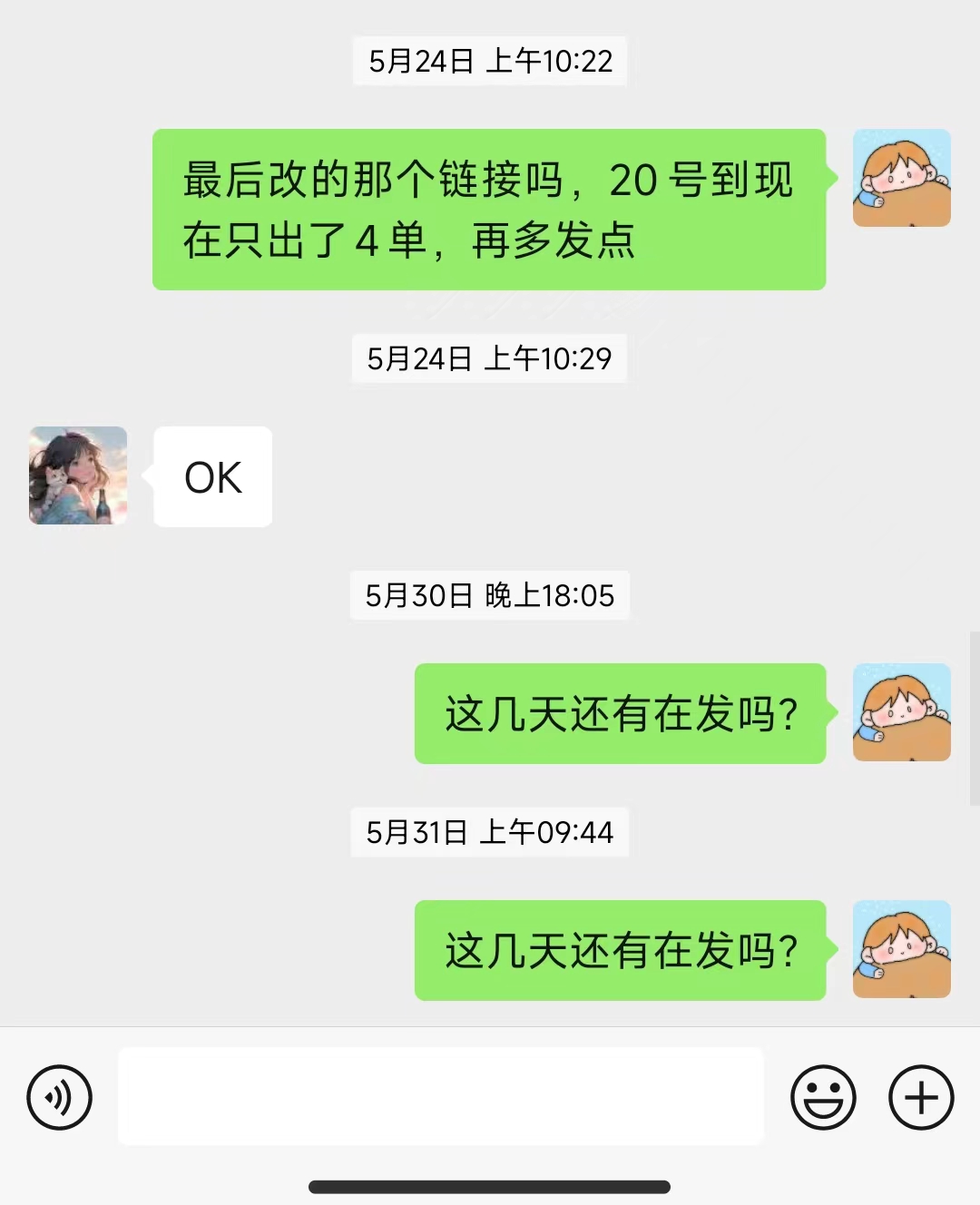Switch to voice message input
The width and height of the screenshot is (980, 1205).
[59, 1097]
